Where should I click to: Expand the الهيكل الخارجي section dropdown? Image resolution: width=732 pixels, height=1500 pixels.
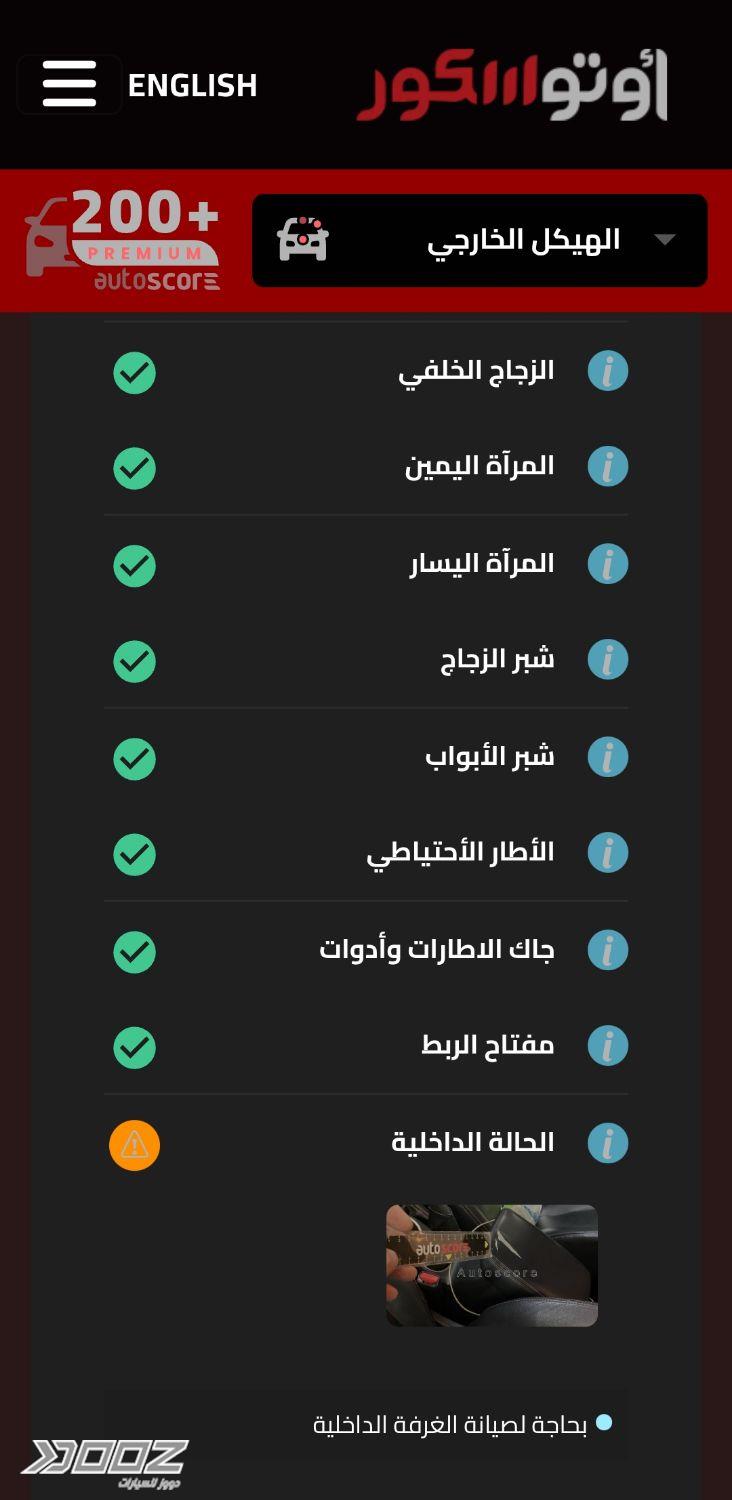tap(480, 240)
